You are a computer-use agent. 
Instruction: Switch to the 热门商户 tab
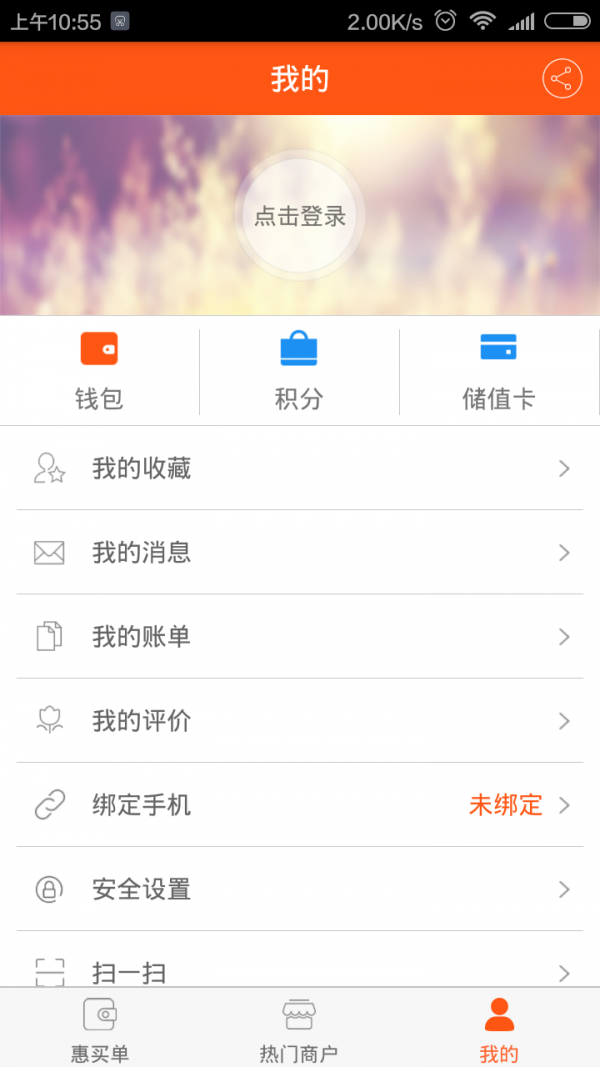(299, 1028)
